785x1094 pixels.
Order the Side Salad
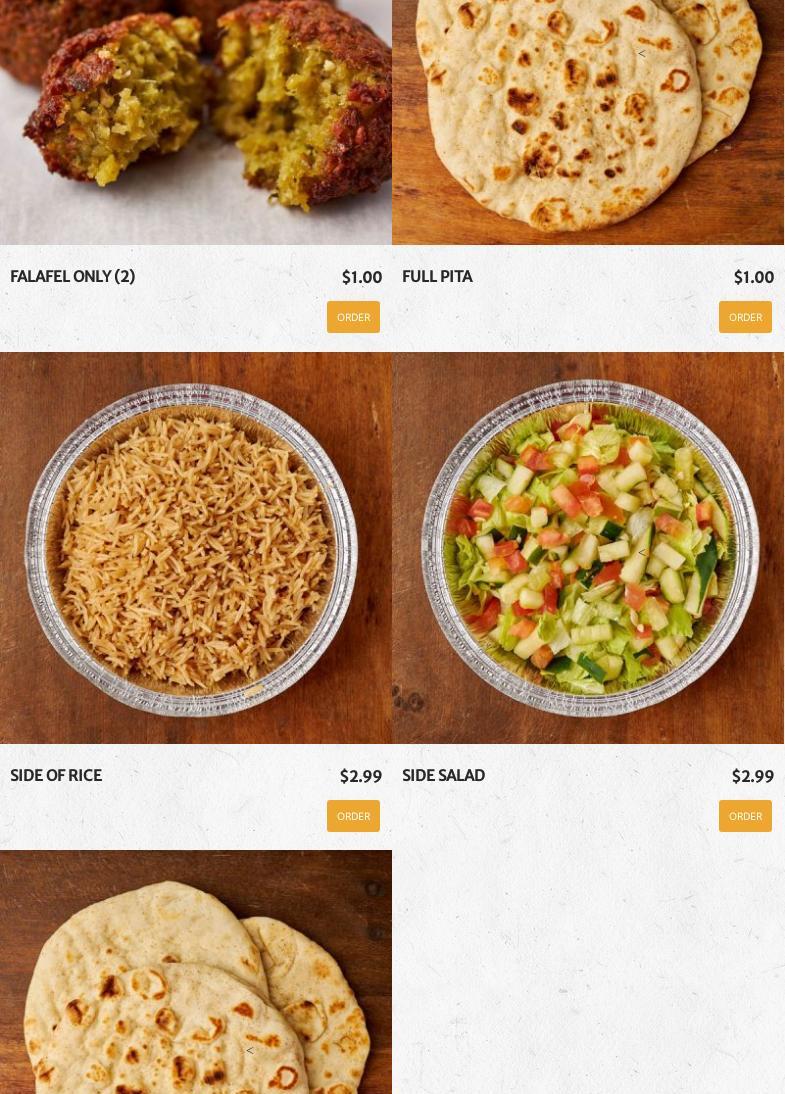(745, 816)
